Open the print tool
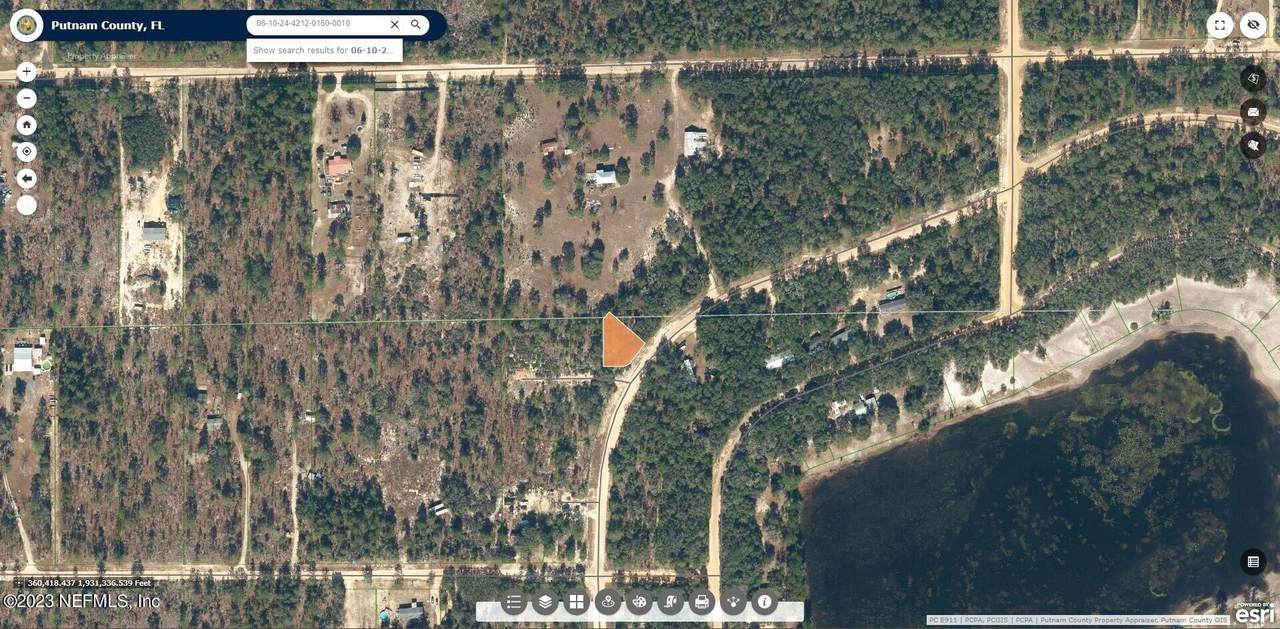The image size is (1280, 629). 702,602
